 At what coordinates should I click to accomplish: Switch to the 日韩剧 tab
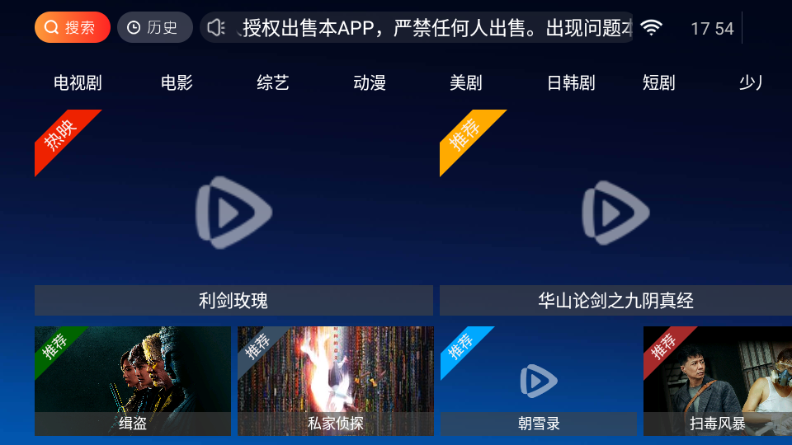tap(571, 83)
